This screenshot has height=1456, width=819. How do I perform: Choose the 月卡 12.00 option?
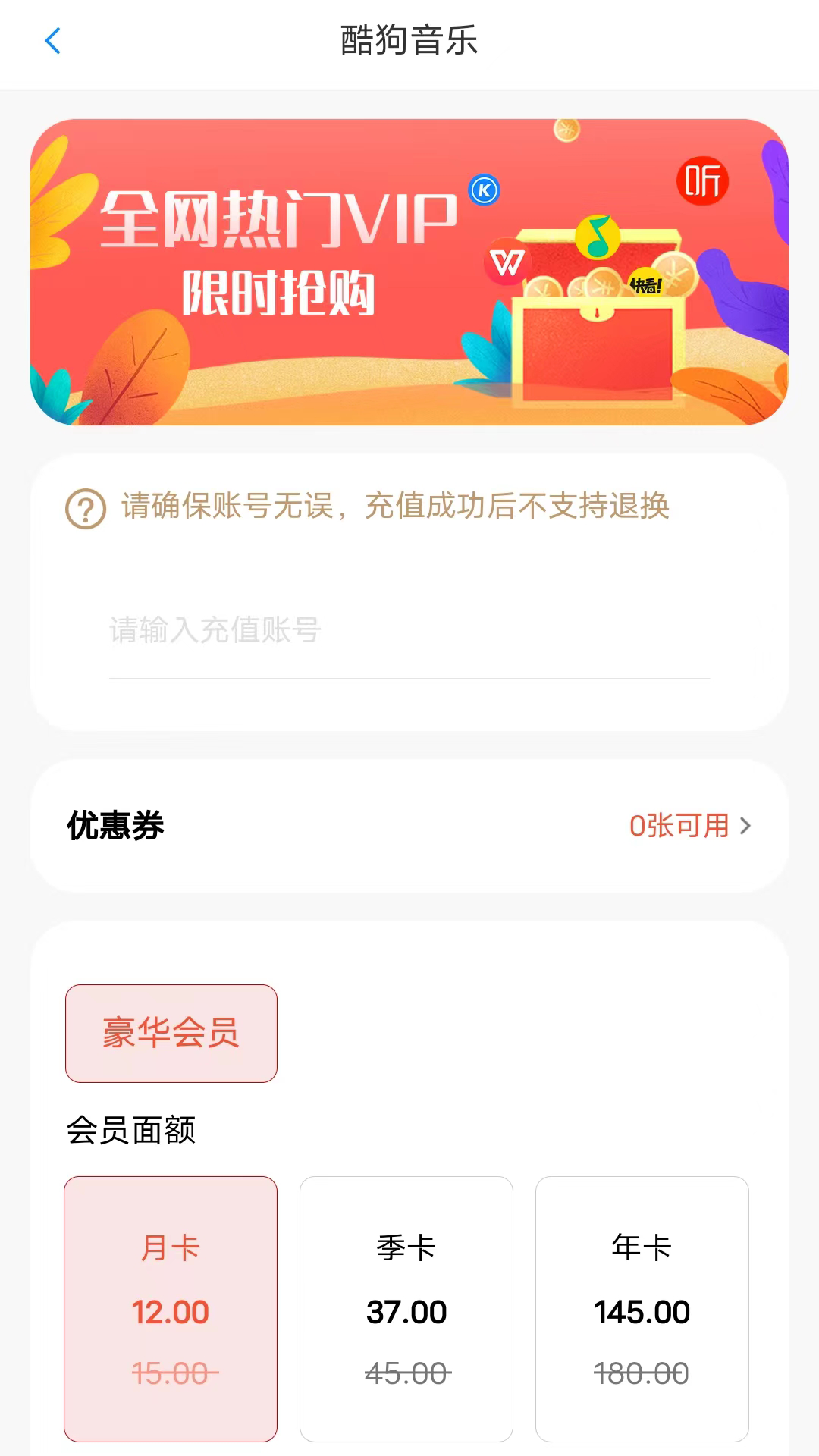(x=171, y=1308)
